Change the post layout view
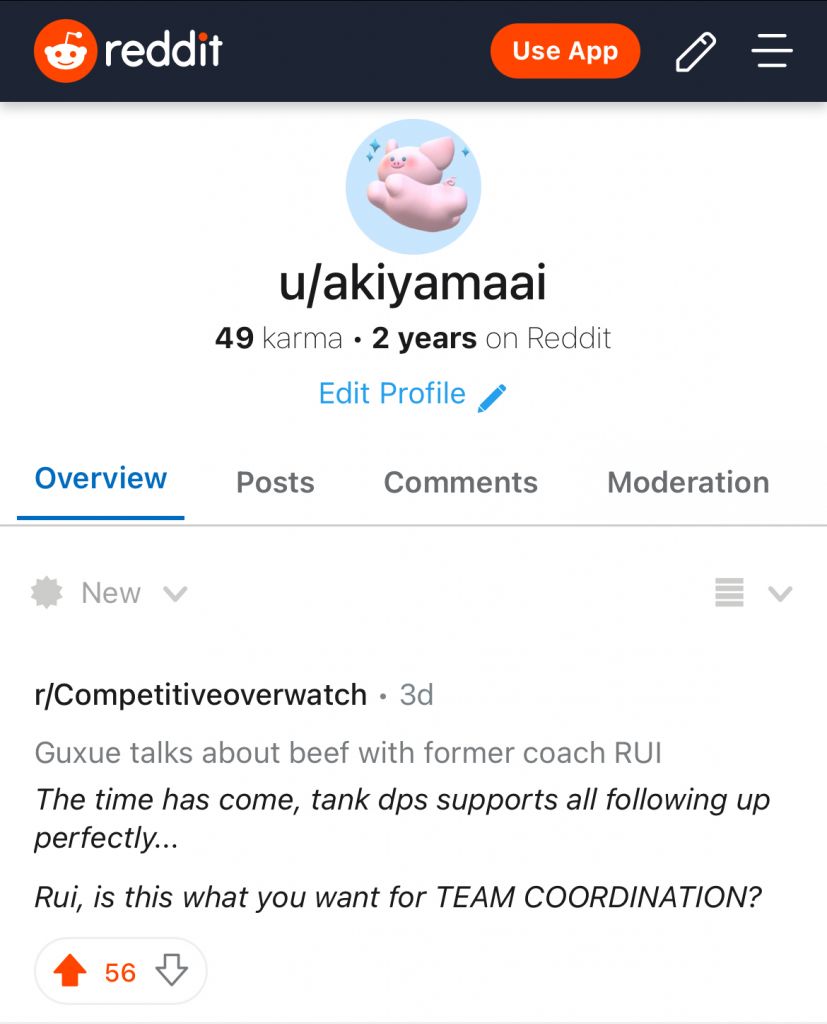 pyautogui.click(x=753, y=593)
